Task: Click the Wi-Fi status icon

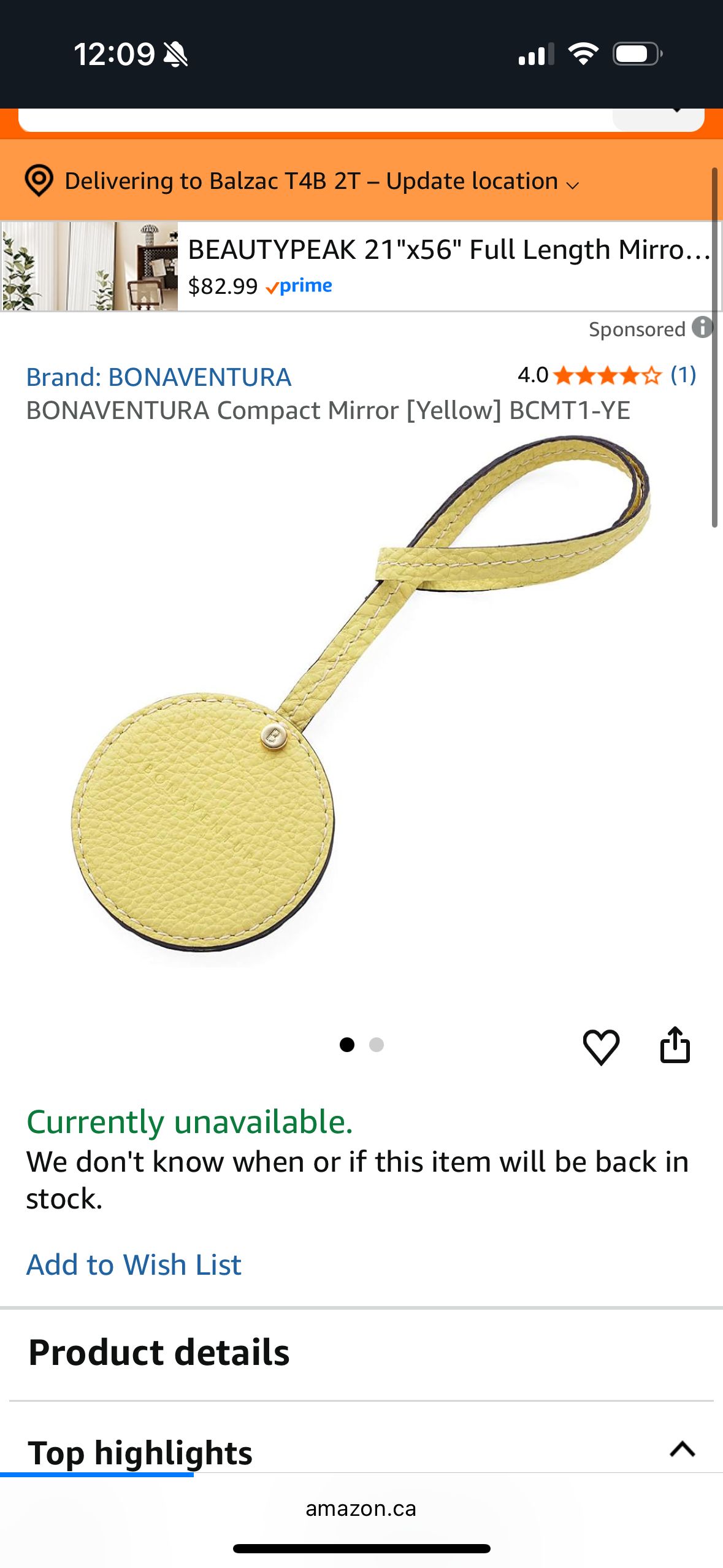Action: [584, 54]
